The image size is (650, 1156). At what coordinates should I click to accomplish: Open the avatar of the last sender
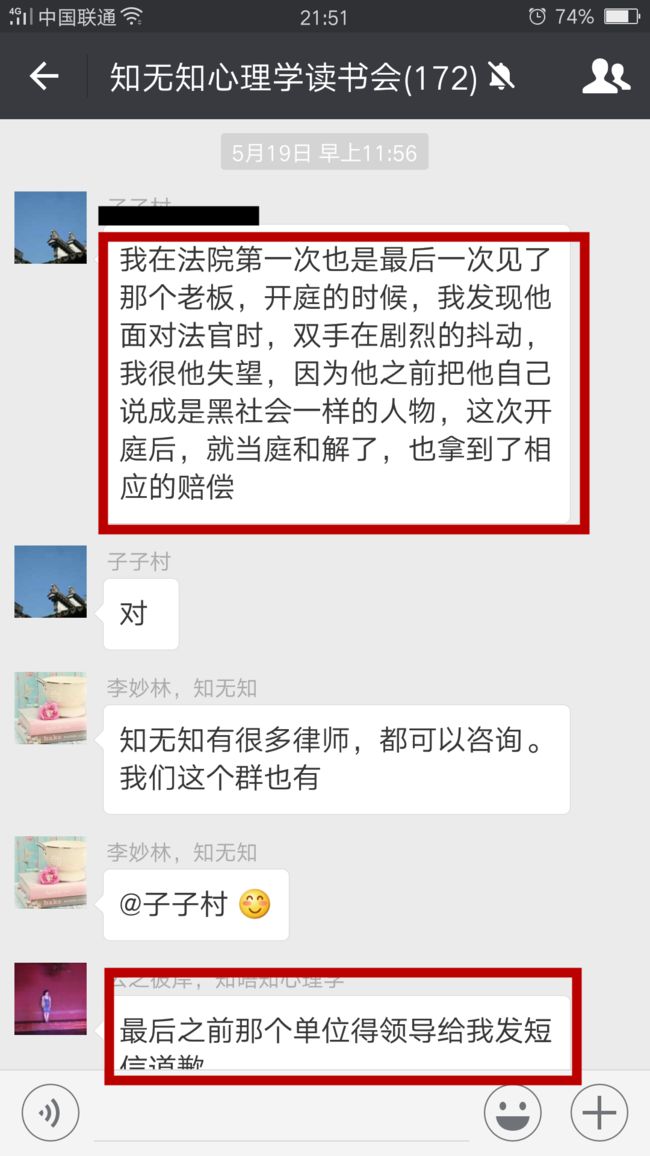coord(51,998)
